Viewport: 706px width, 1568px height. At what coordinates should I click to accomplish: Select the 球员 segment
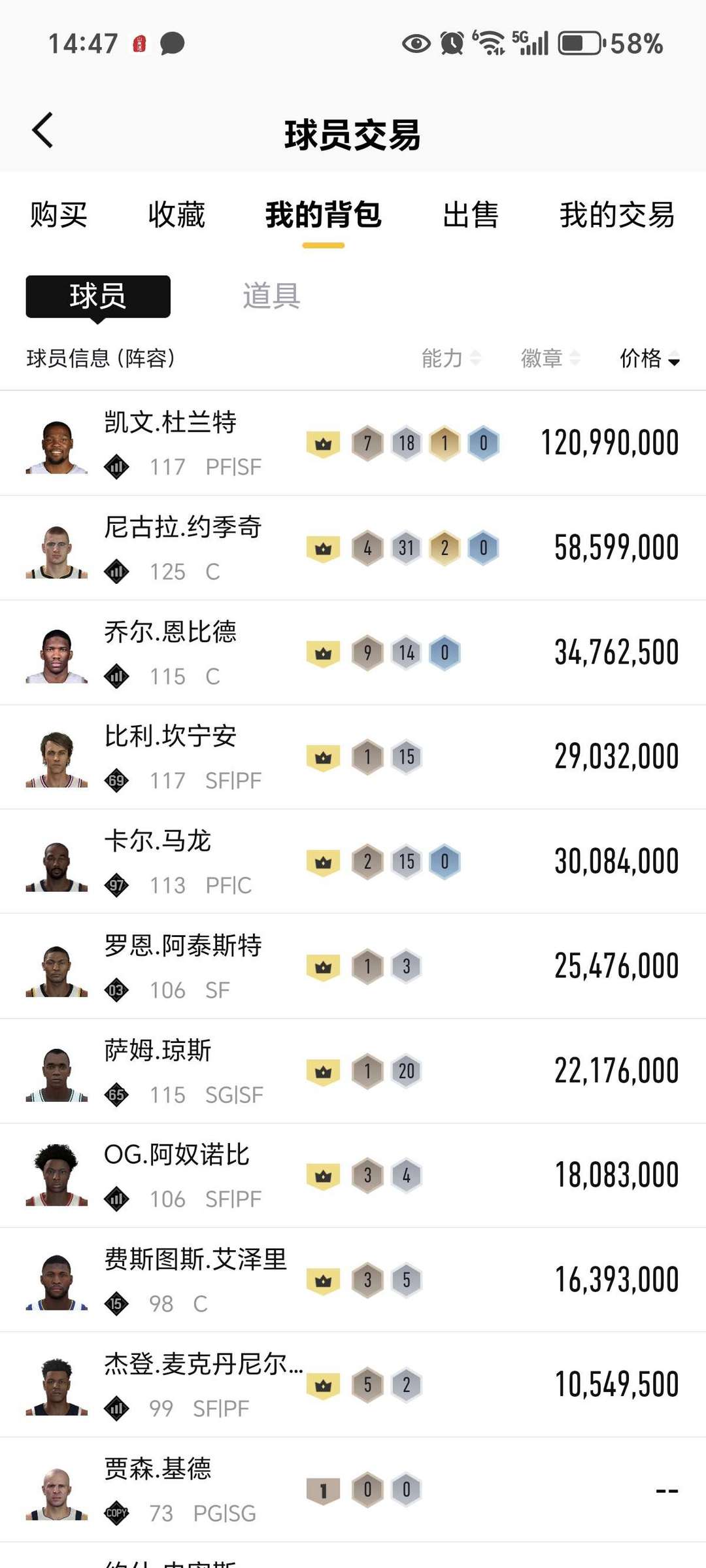coord(98,296)
